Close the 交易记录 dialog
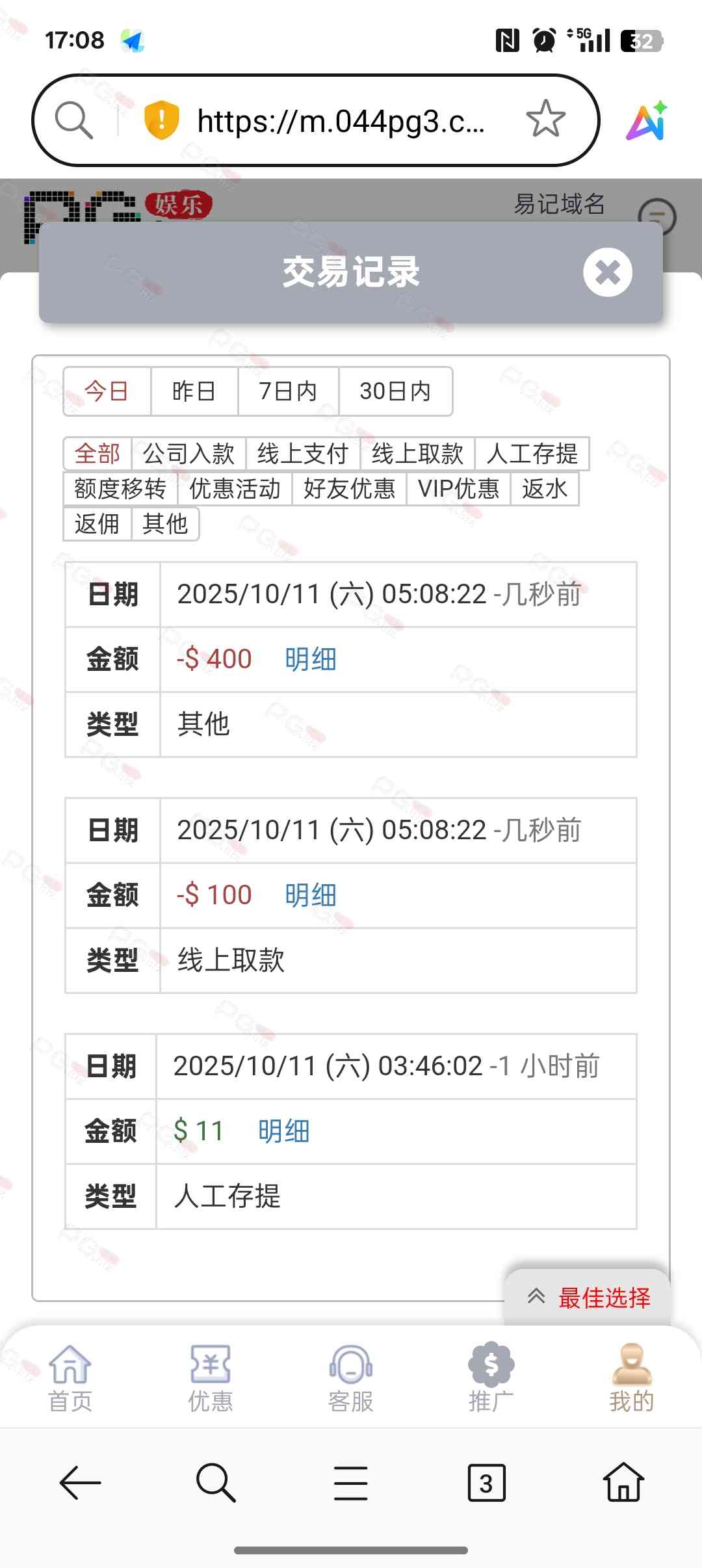The width and height of the screenshot is (702, 1568). pyautogui.click(x=607, y=272)
